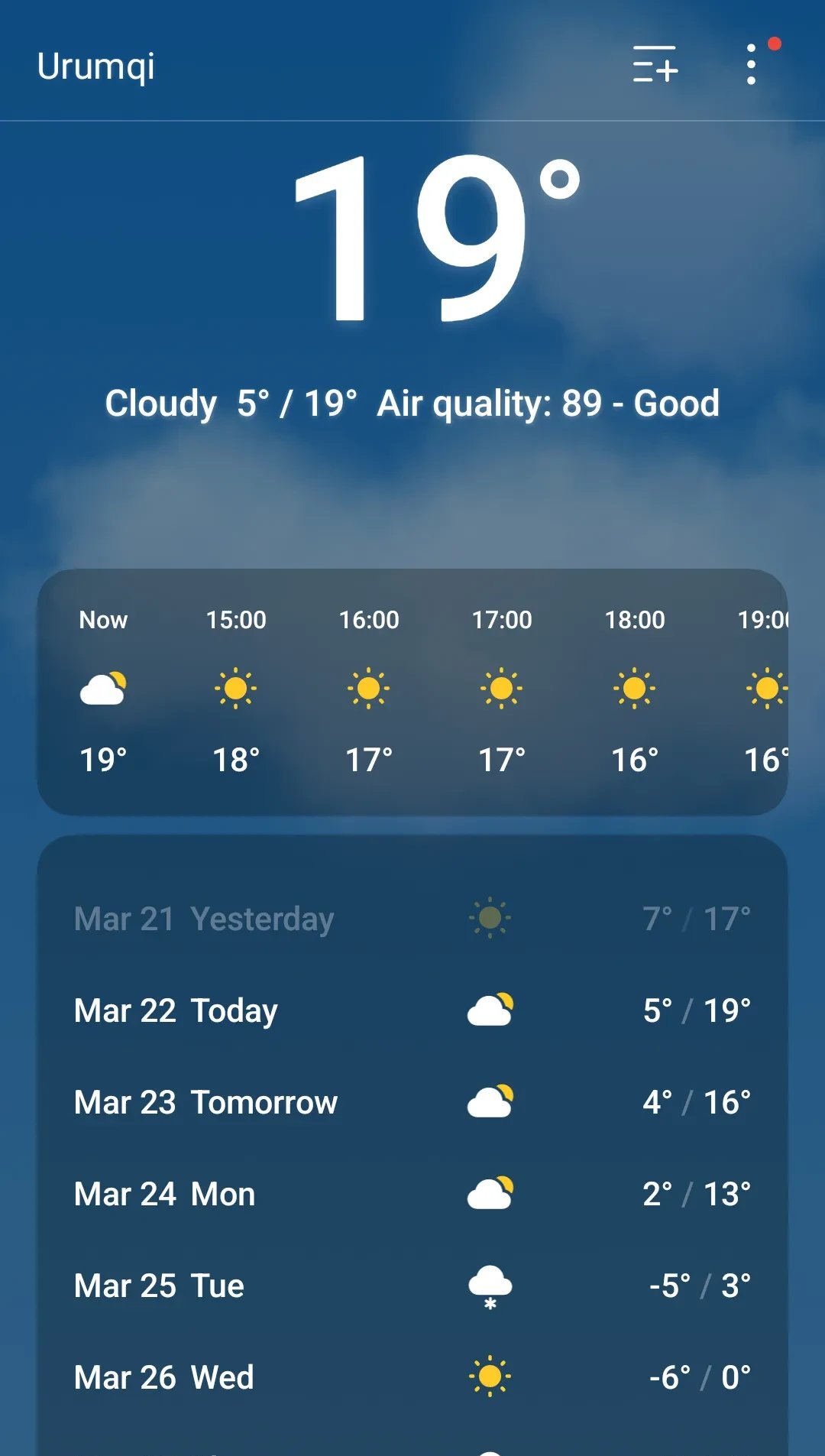This screenshot has height=1456, width=825.
Task: Open the Mar 25 Tue forecast row
Action: (x=412, y=1286)
